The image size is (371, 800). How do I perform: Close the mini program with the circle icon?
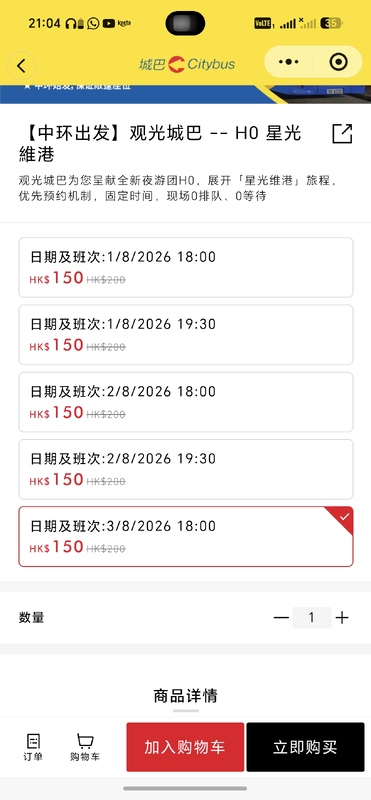(x=338, y=62)
